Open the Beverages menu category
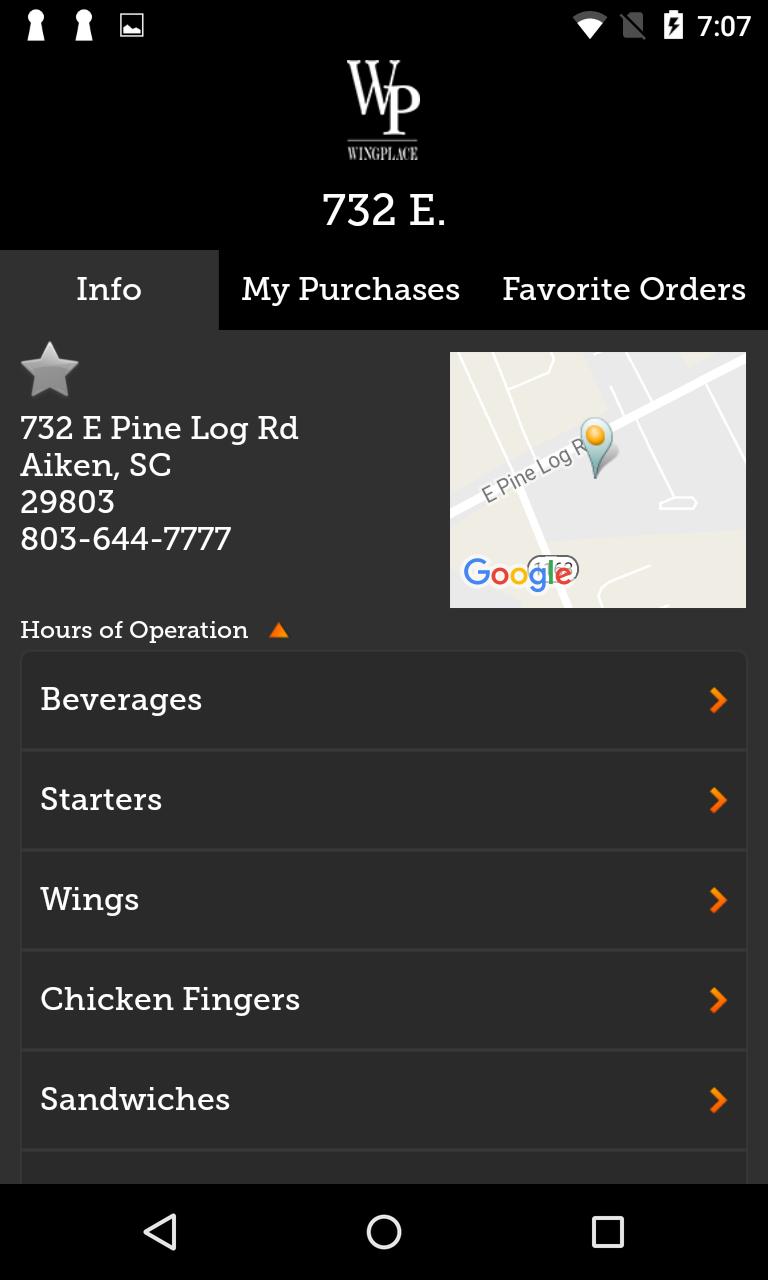The width and height of the screenshot is (768, 1280). pos(384,700)
